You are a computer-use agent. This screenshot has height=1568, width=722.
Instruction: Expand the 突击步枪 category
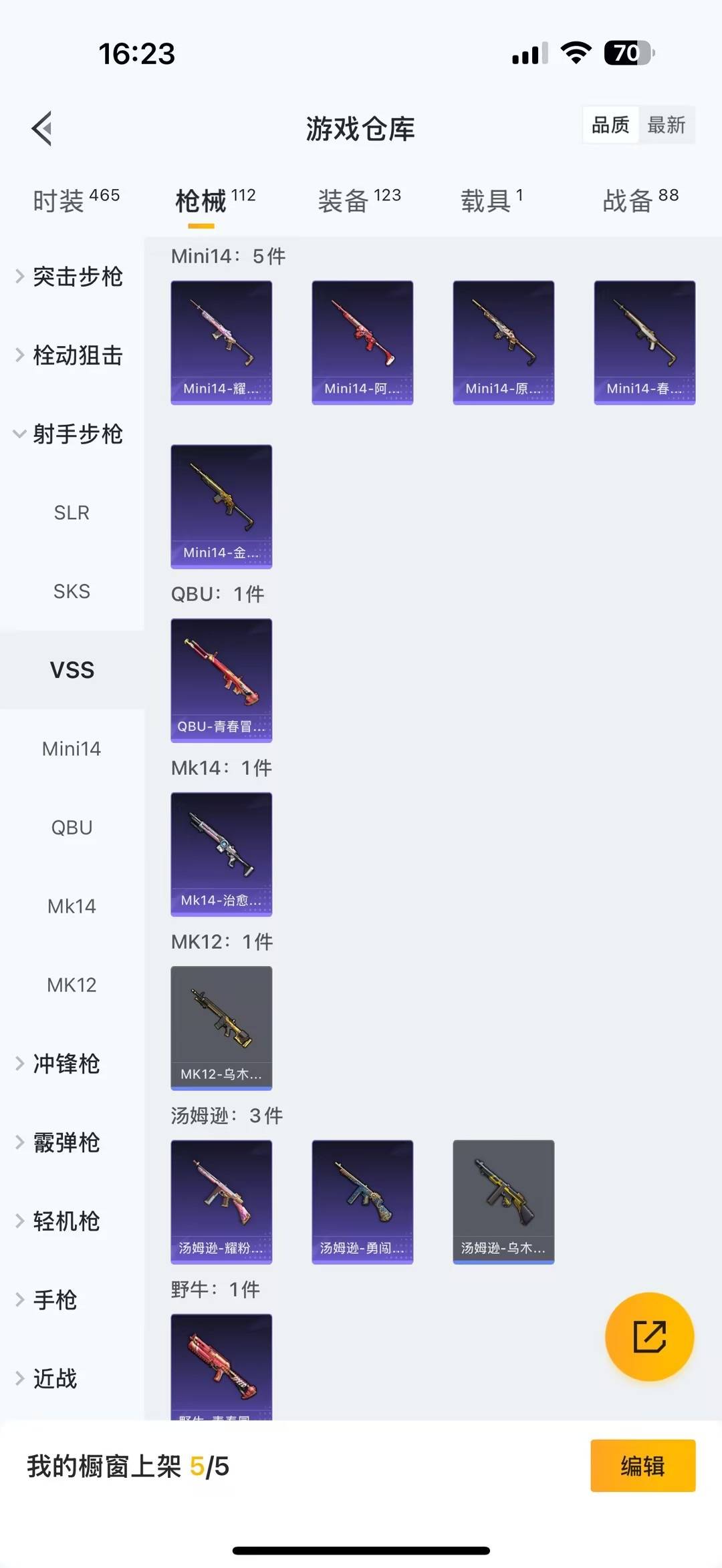(76, 277)
